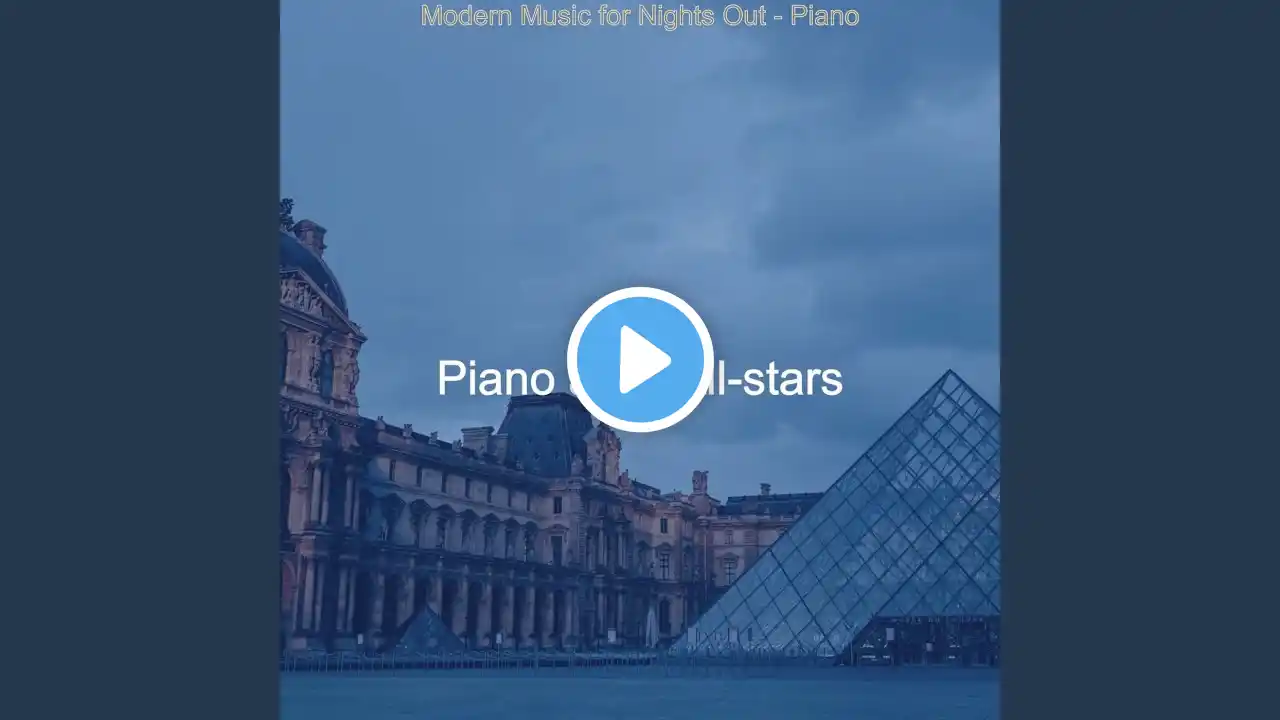Play the Piano Jazz All-stars video
This screenshot has height=720, width=1280.
click(x=640, y=360)
